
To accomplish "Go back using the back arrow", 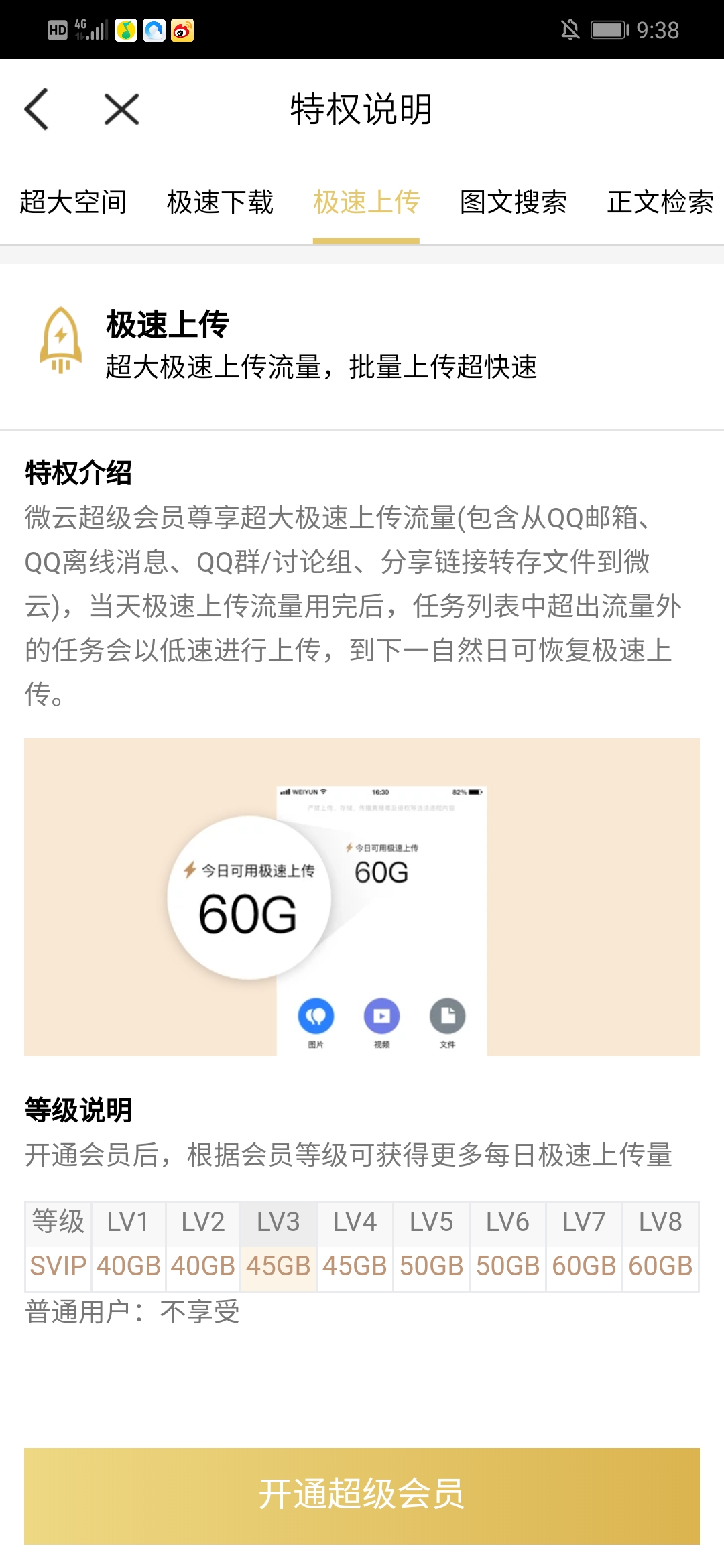I will point(37,109).
